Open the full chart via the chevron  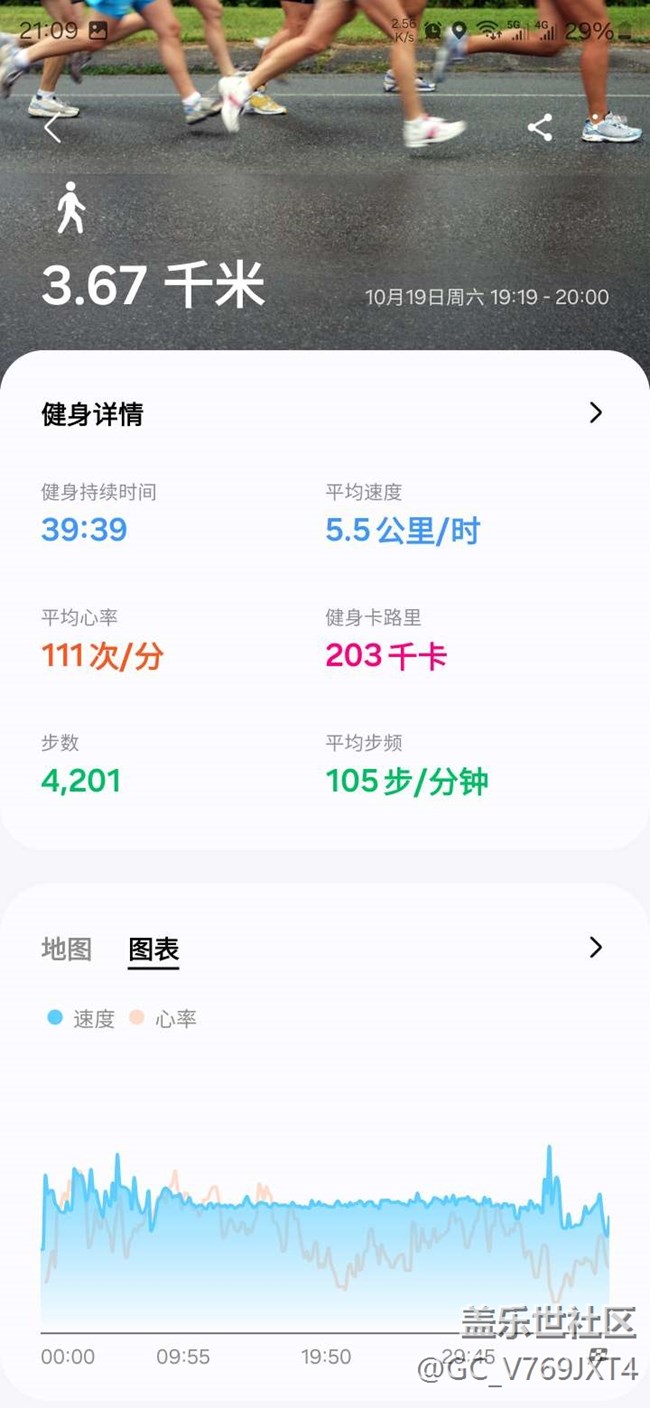coord(596,947)
